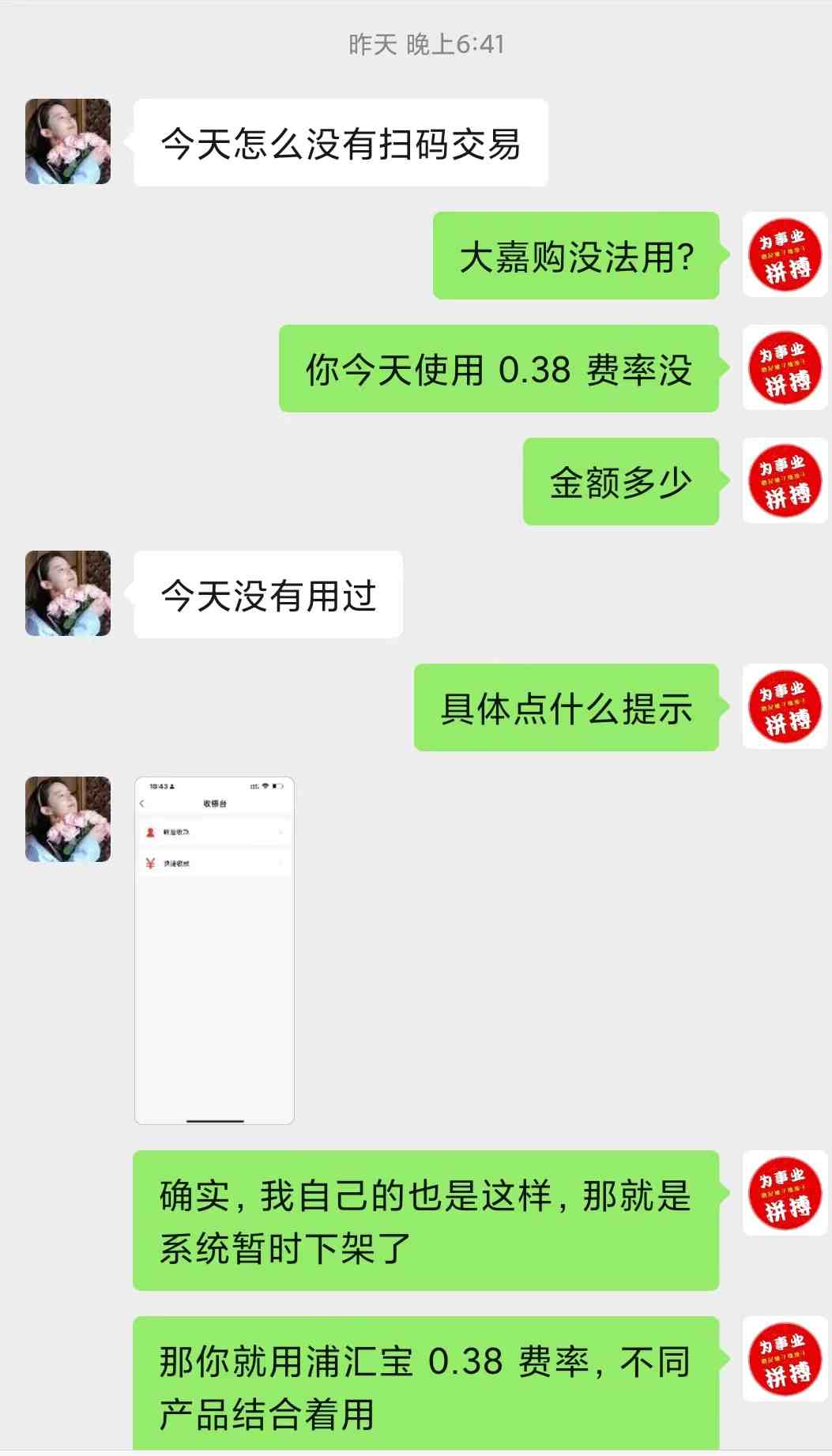Tap own avatar beside 金额多少 message

pyautogui.click(x=785, y=481)
